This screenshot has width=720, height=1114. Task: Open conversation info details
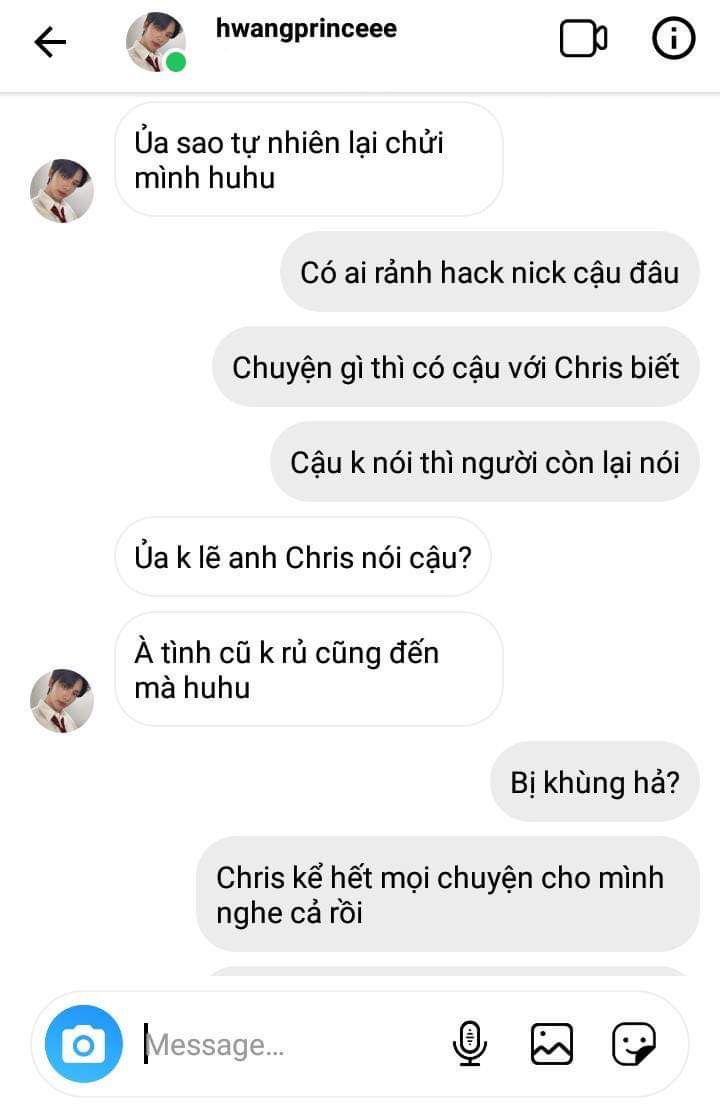673,40
